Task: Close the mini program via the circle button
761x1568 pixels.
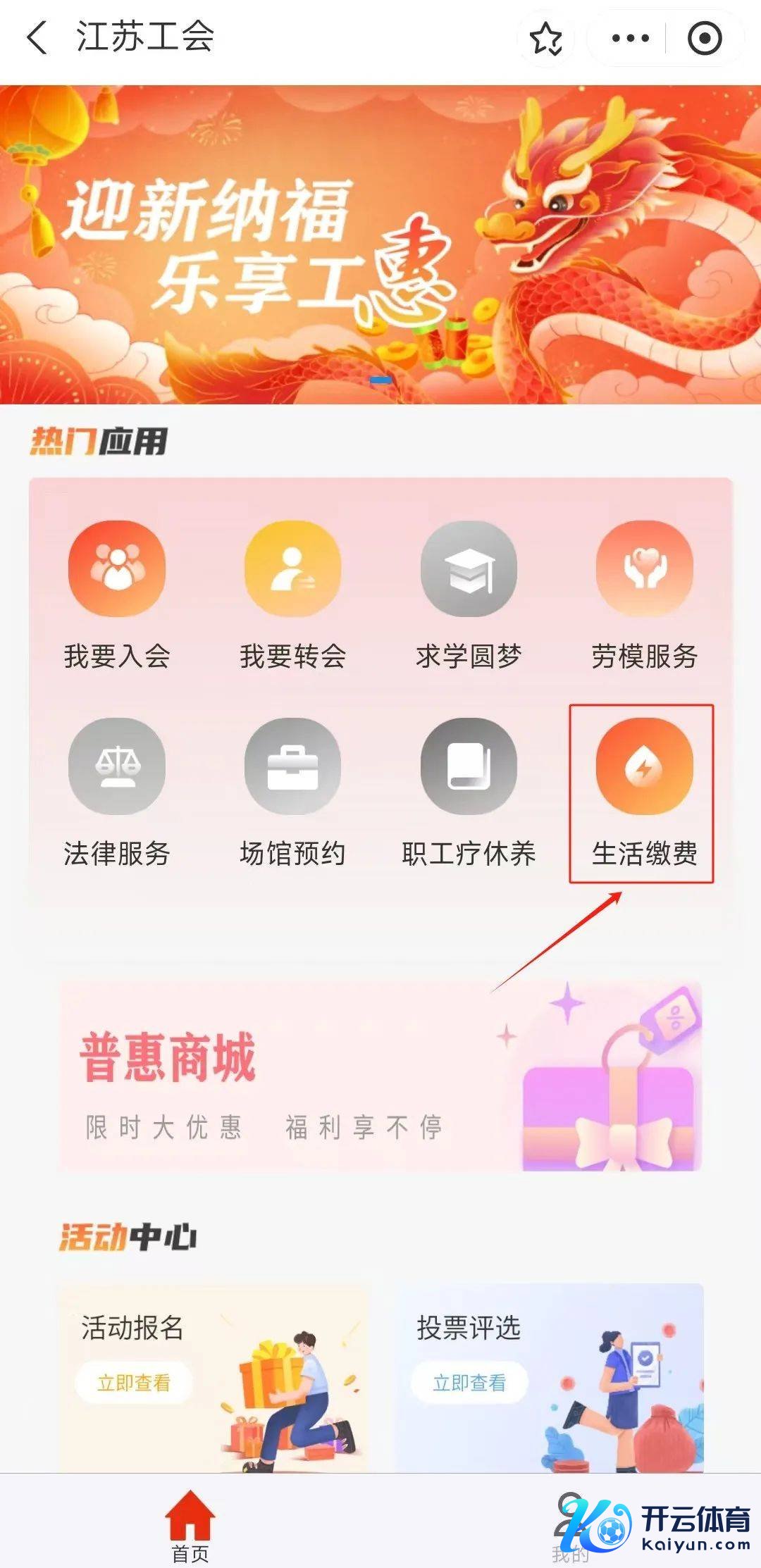Action: click(x=704, y=38)
